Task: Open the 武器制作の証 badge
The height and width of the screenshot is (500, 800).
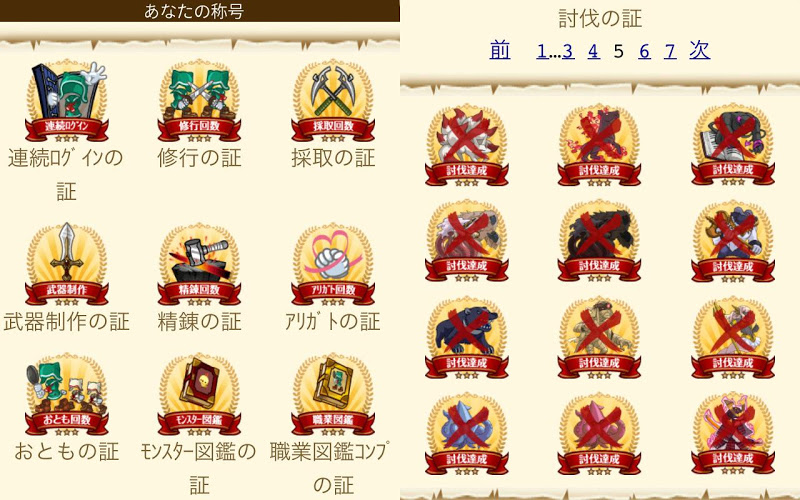Action: click(x=66, y=265)
